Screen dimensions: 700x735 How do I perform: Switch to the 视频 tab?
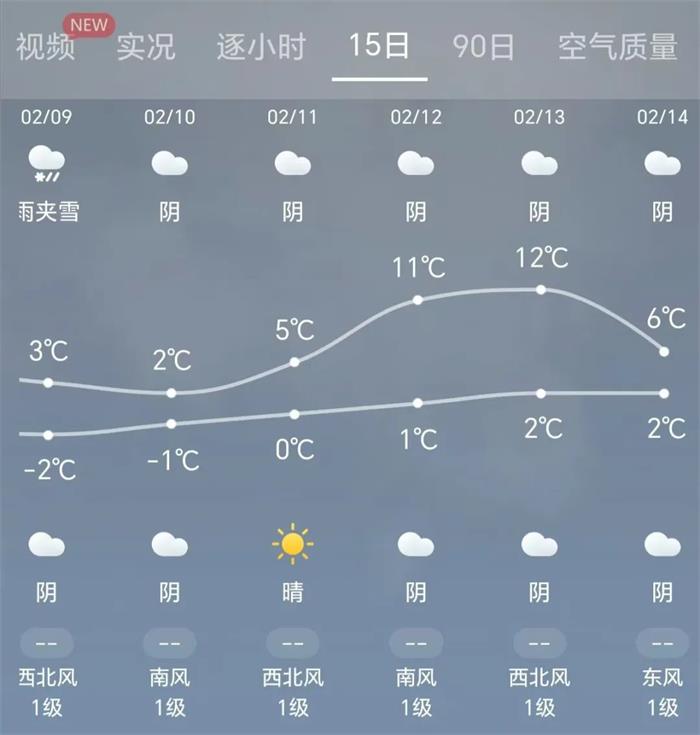coord(45,46)
